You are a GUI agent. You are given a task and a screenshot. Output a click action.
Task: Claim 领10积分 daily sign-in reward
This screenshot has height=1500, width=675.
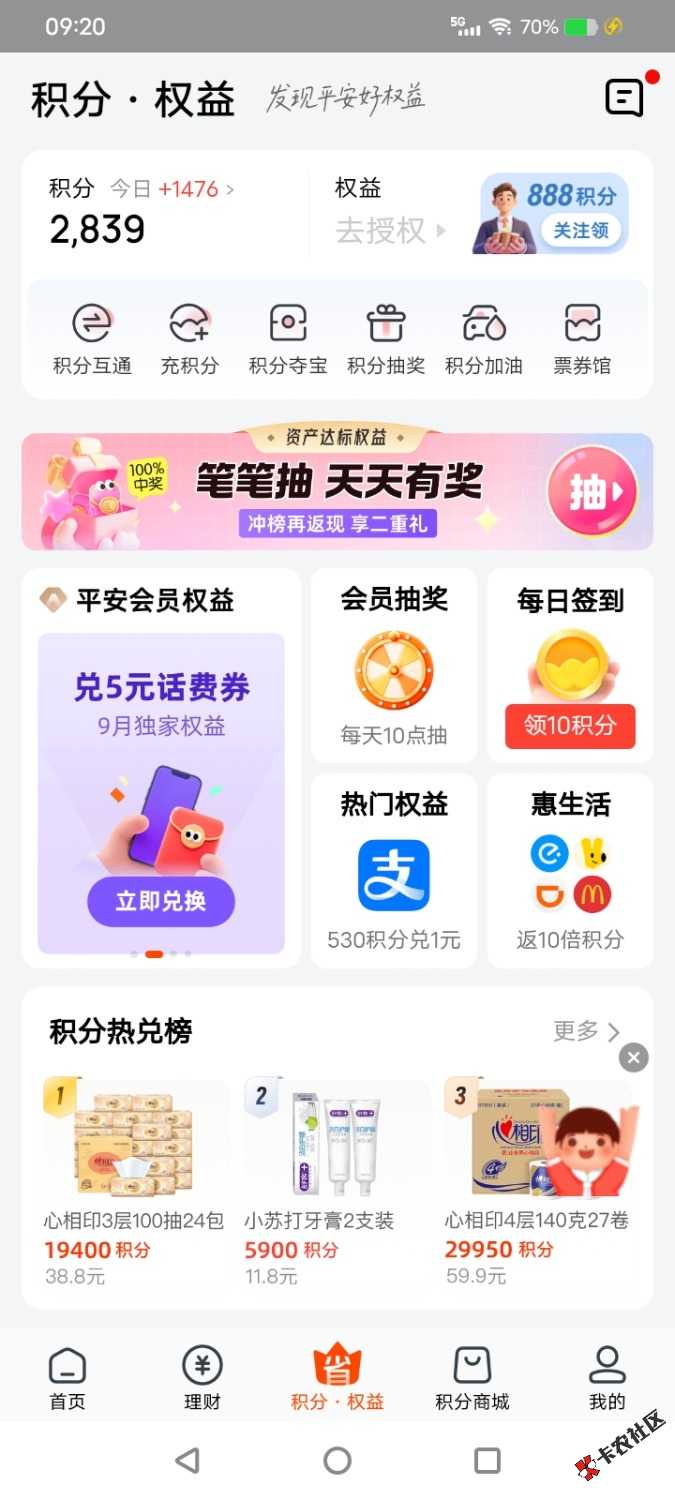(x=570, y=725)
